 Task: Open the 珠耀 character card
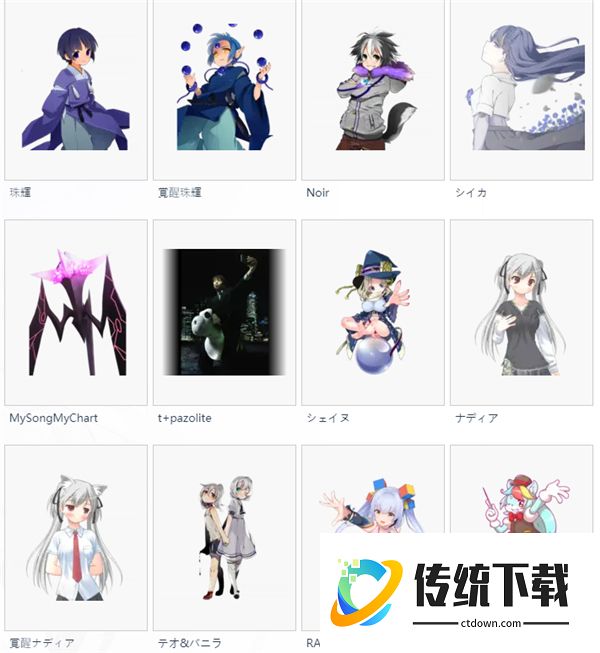coord(75,90)
